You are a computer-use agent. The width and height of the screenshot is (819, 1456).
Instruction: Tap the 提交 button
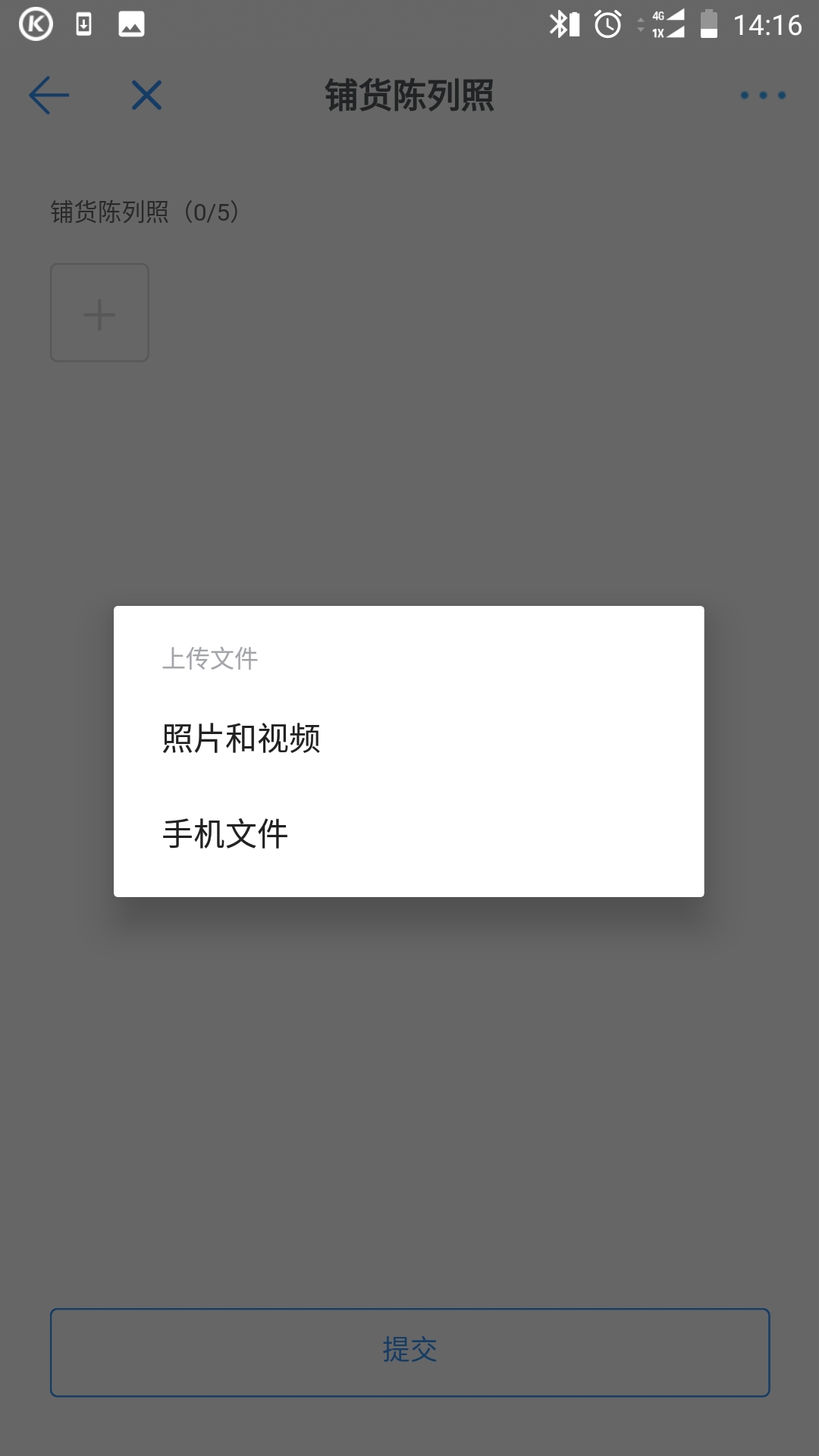[409, 1352]
